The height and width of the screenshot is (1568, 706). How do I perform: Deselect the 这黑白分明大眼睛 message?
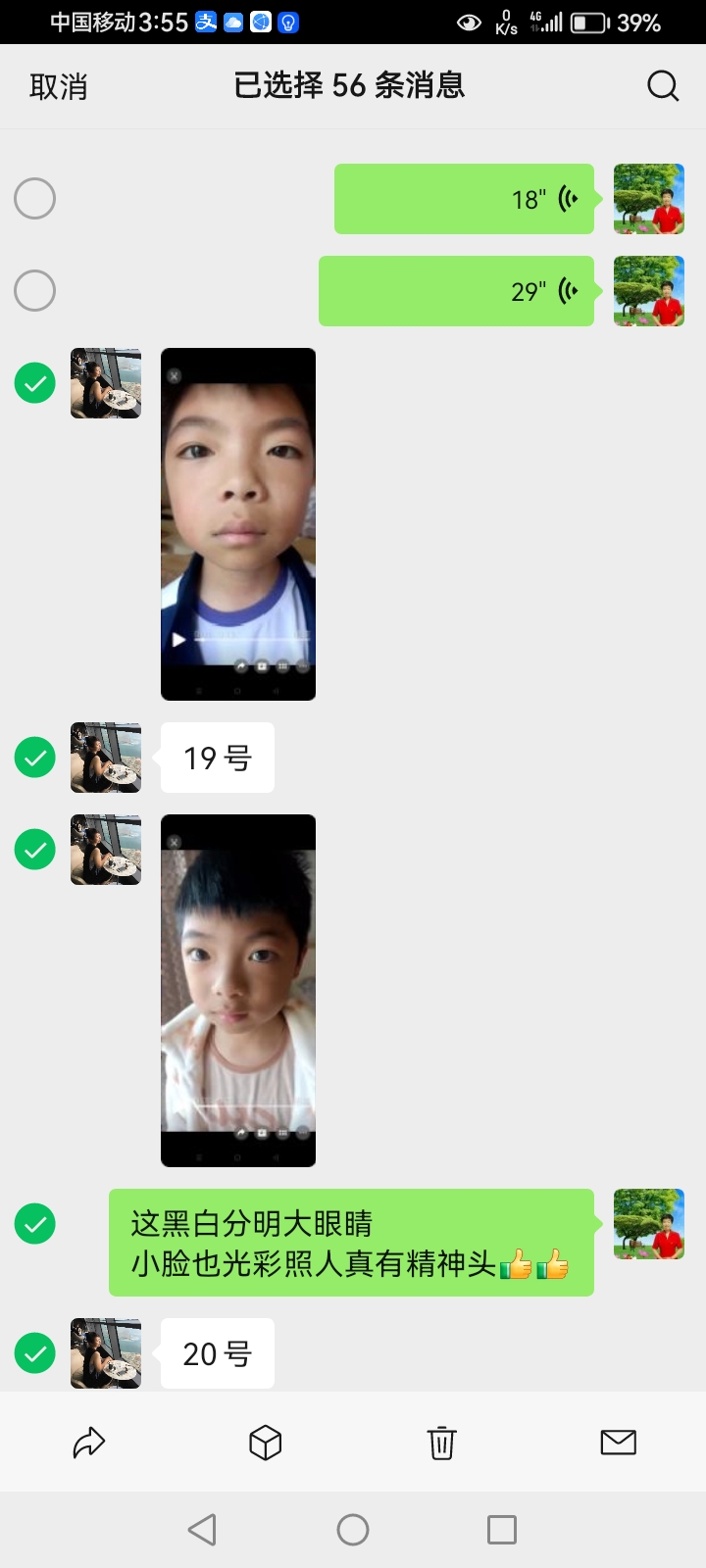click(35, 1224)
